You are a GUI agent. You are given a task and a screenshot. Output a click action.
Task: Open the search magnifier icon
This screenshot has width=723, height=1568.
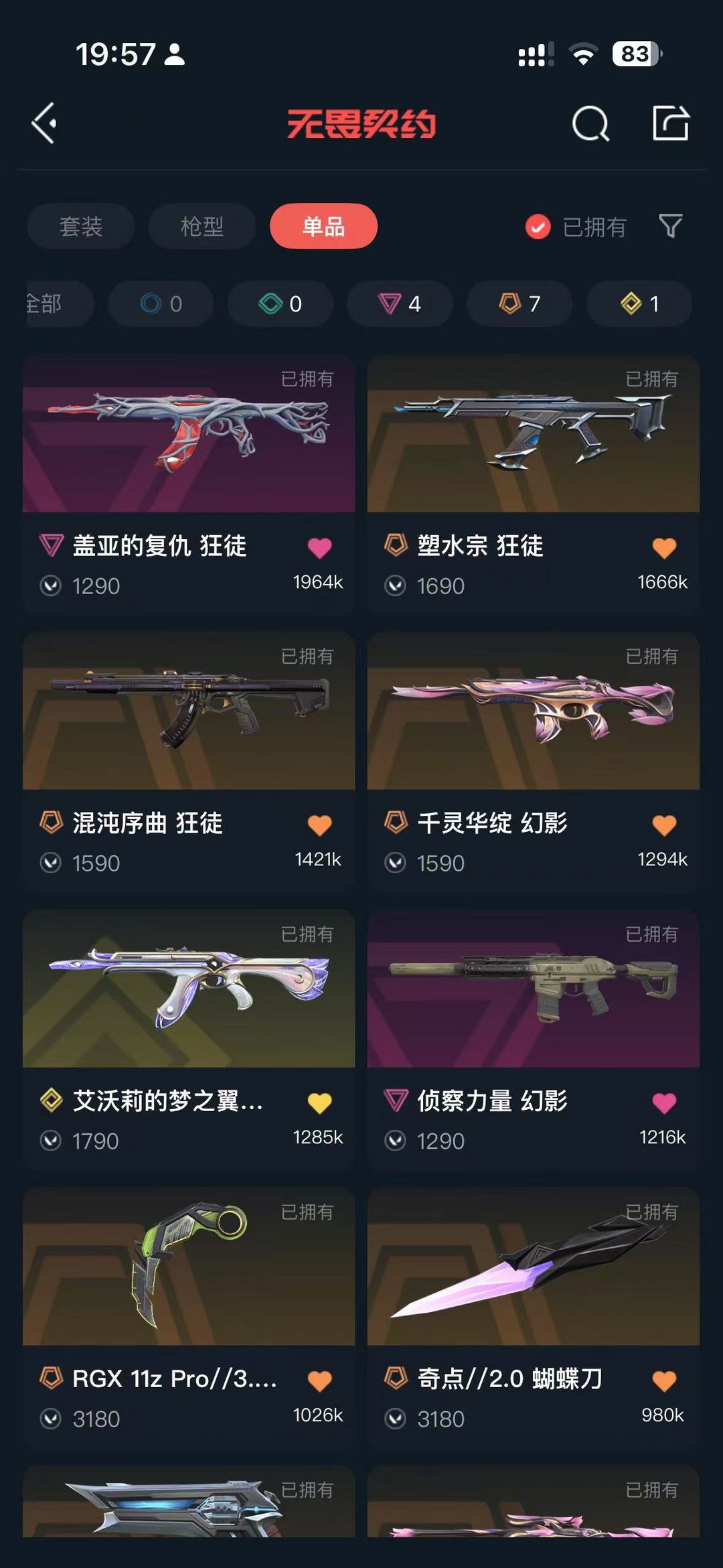[x=590, y=123]
